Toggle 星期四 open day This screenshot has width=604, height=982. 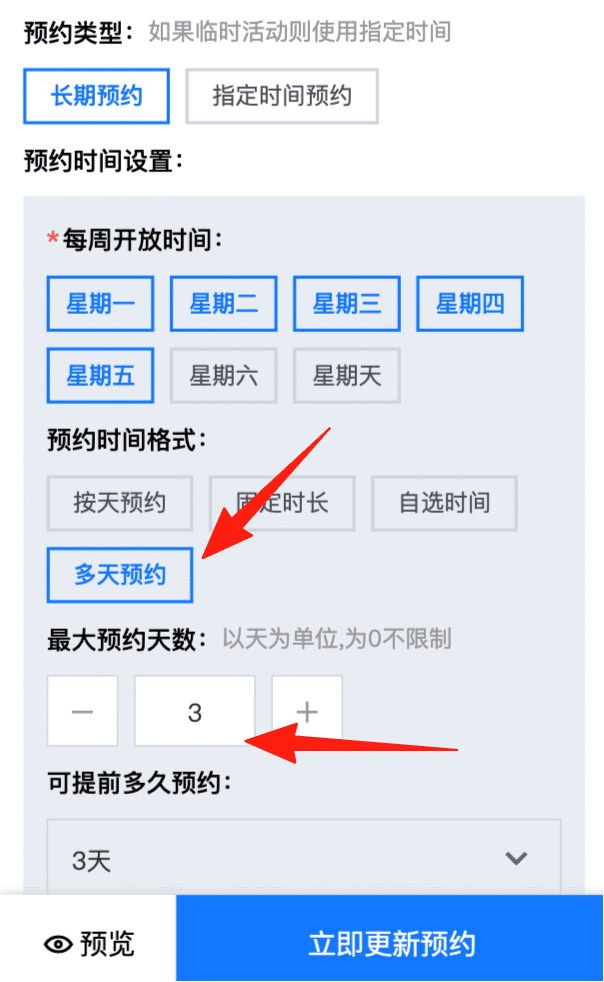tap(469, 304)
